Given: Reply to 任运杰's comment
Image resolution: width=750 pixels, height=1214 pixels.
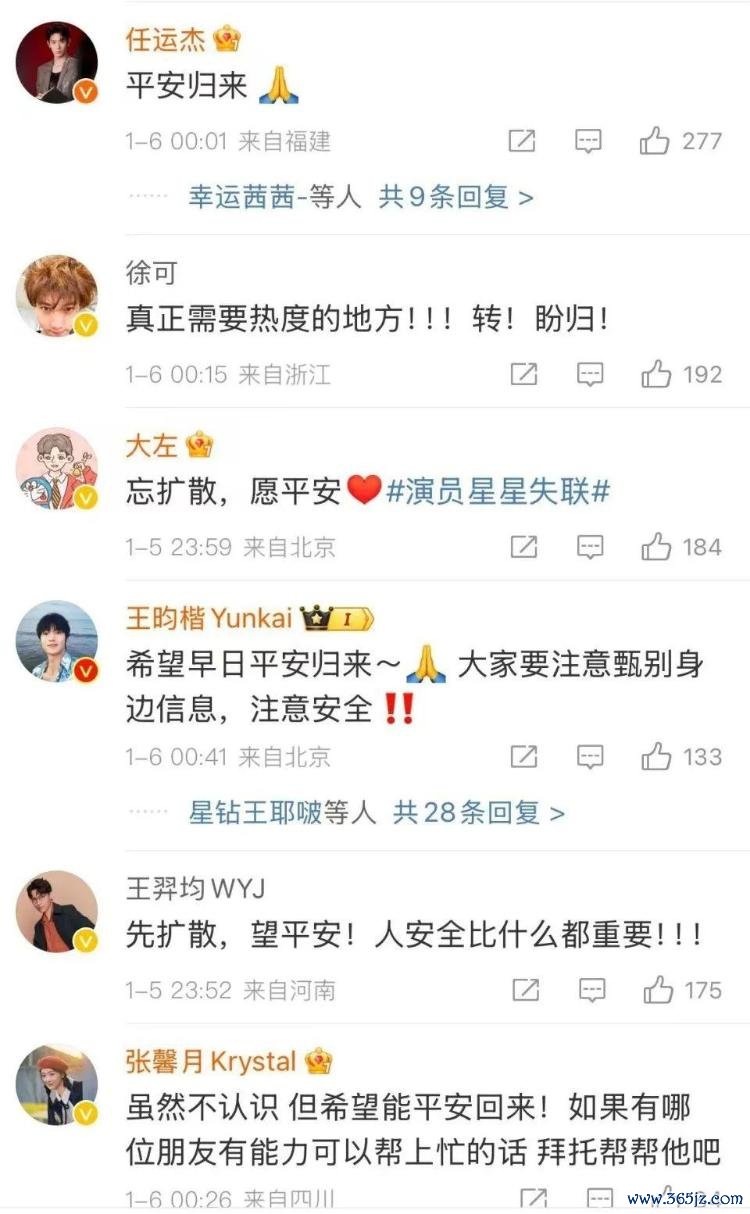Looking at the screenshot, I should click(588, 141).
